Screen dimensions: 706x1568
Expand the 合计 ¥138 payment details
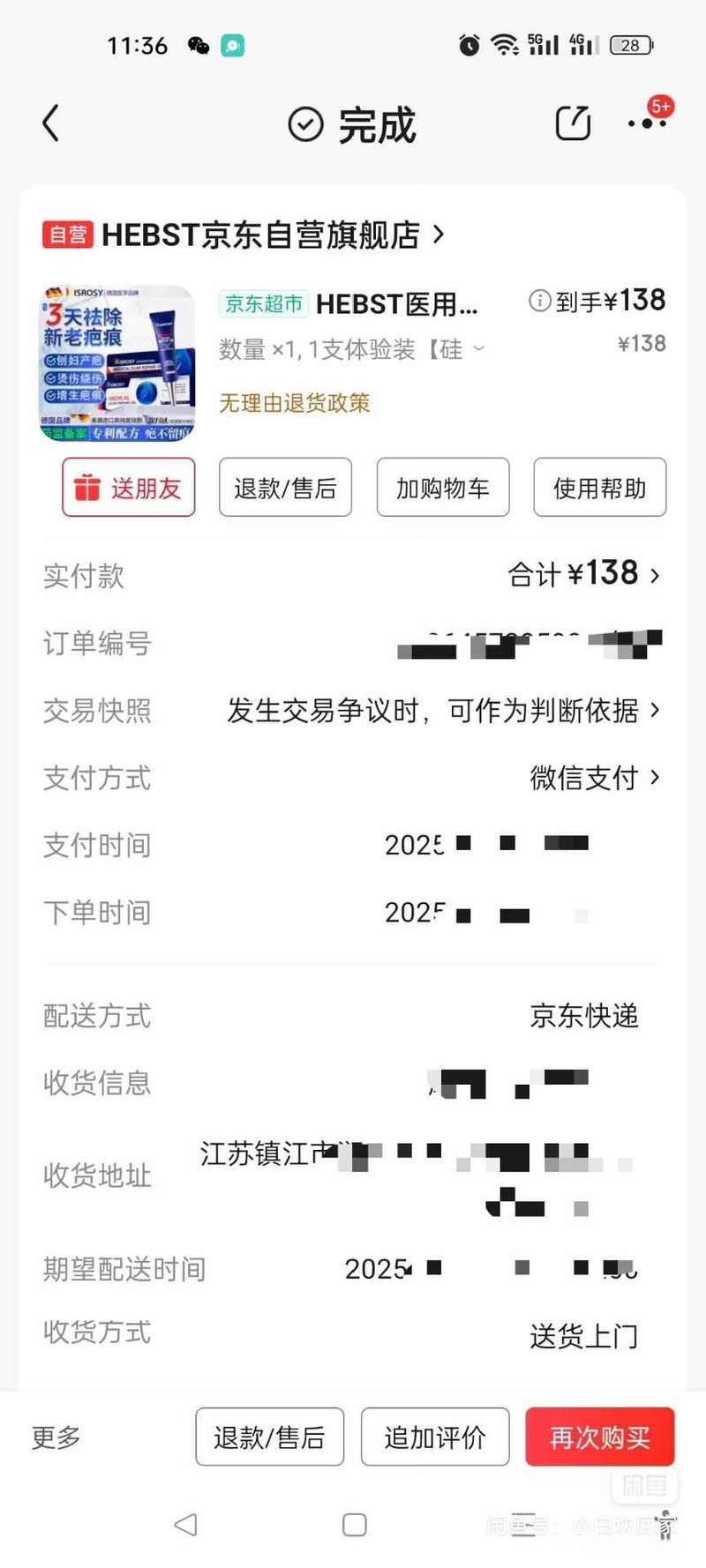point(583,575)
